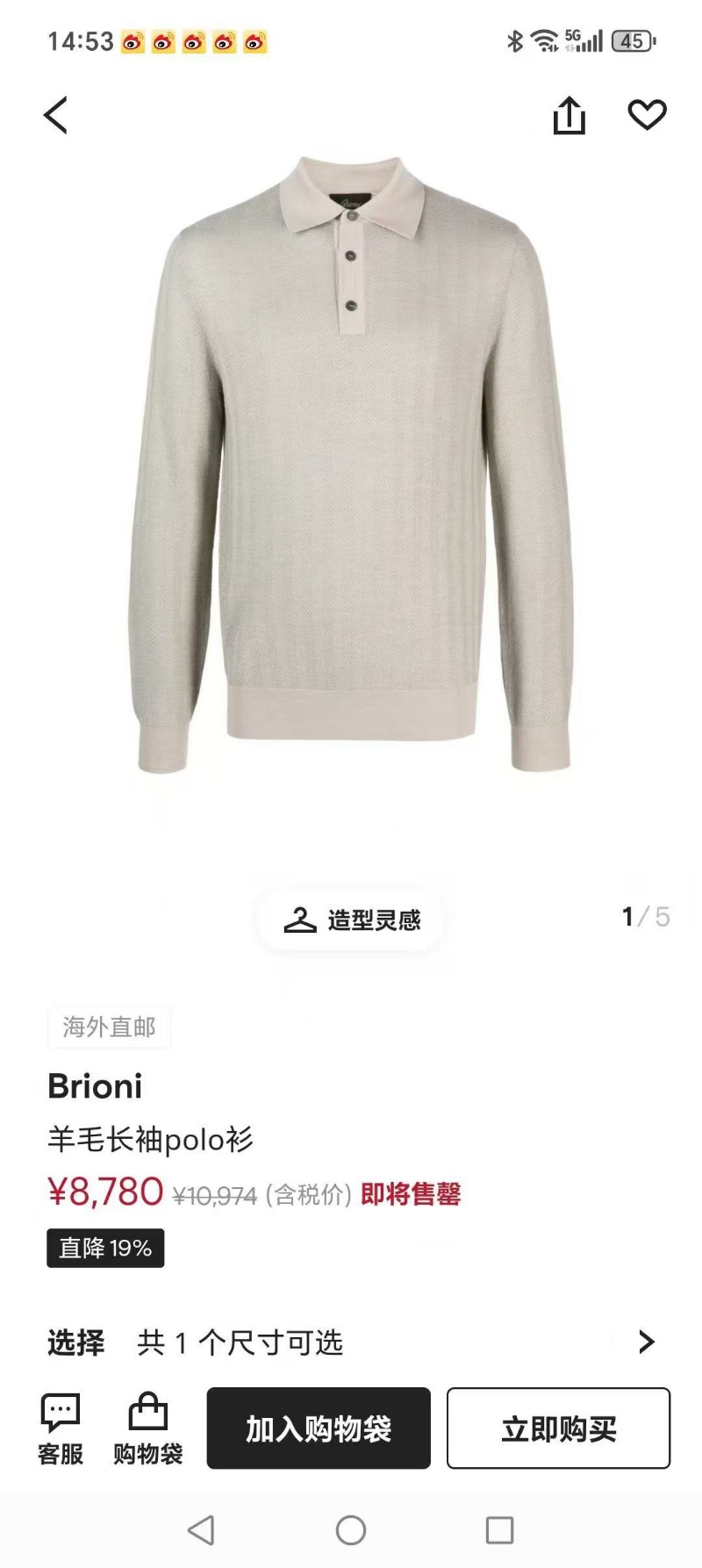Screen dimensions: 702x1568
Task: Tap 立即购买 to buy now
Action: [558, 1428]
